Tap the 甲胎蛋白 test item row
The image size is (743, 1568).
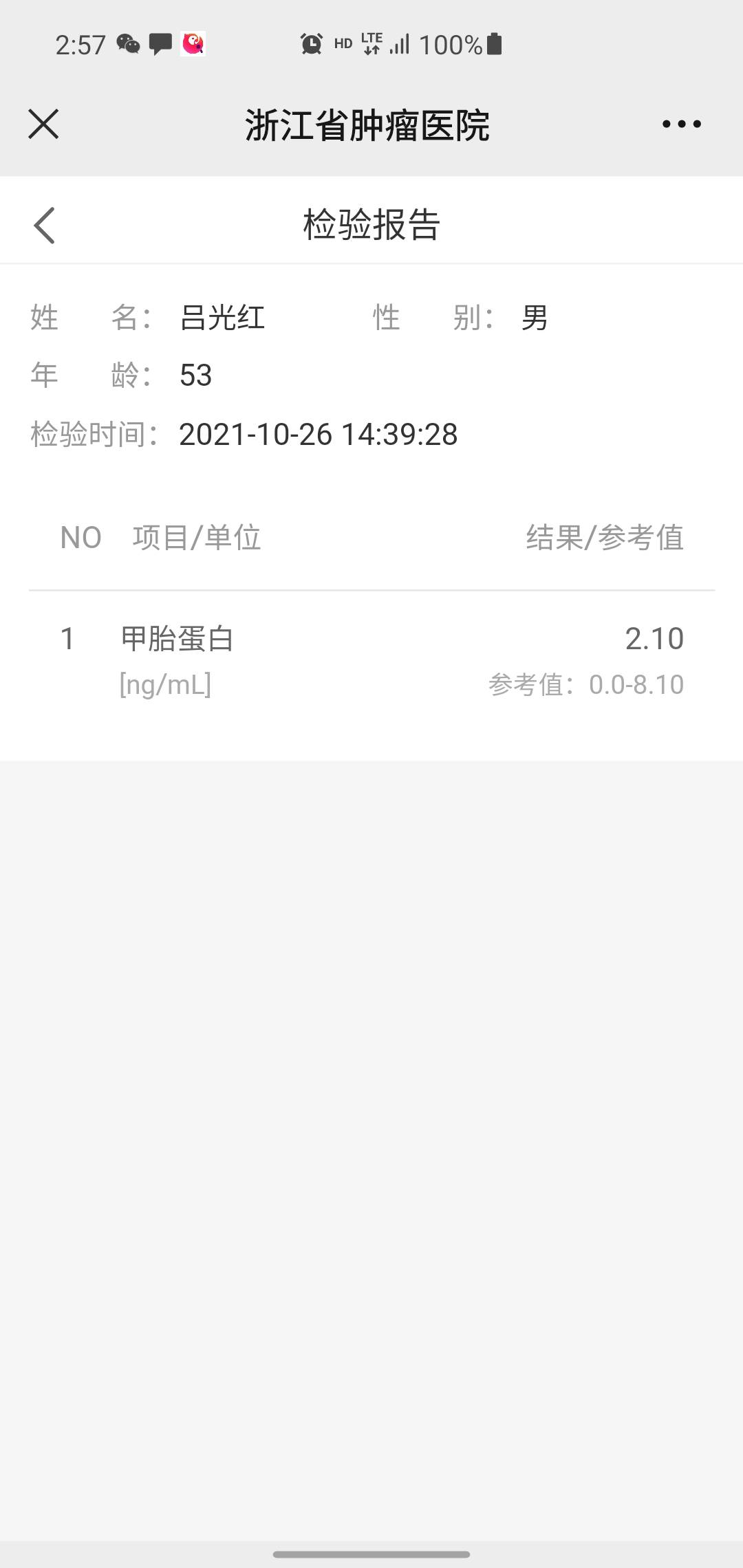click(175, 638)
